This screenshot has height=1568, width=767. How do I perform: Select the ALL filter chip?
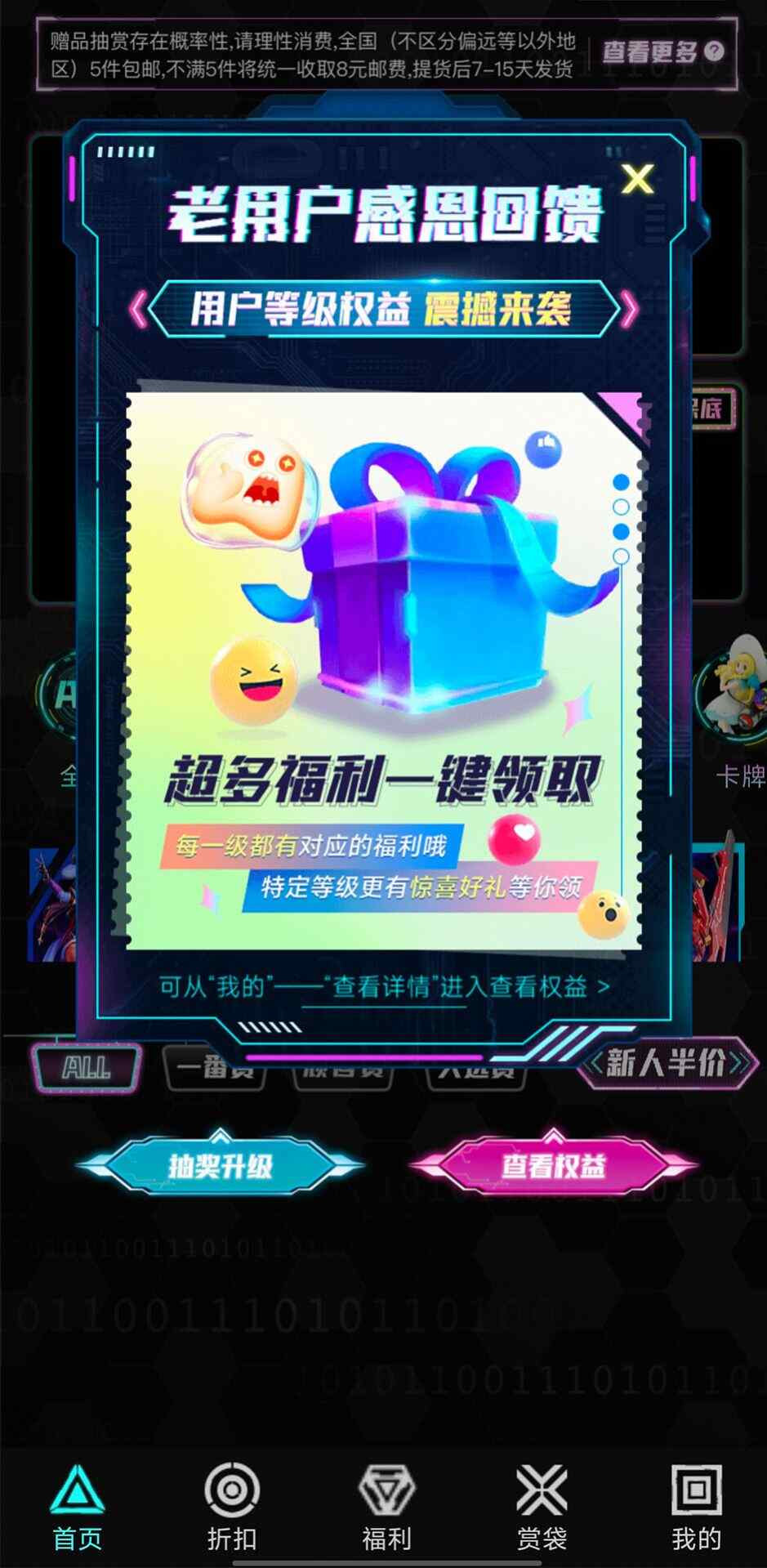click(86, 1068)
